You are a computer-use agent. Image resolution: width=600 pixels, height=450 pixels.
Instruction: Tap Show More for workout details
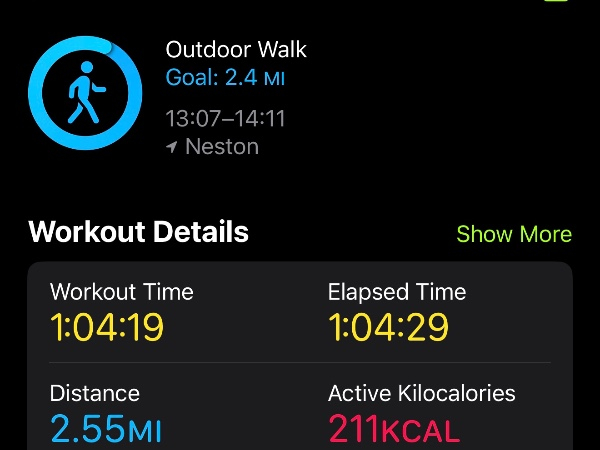pos(513,234)
